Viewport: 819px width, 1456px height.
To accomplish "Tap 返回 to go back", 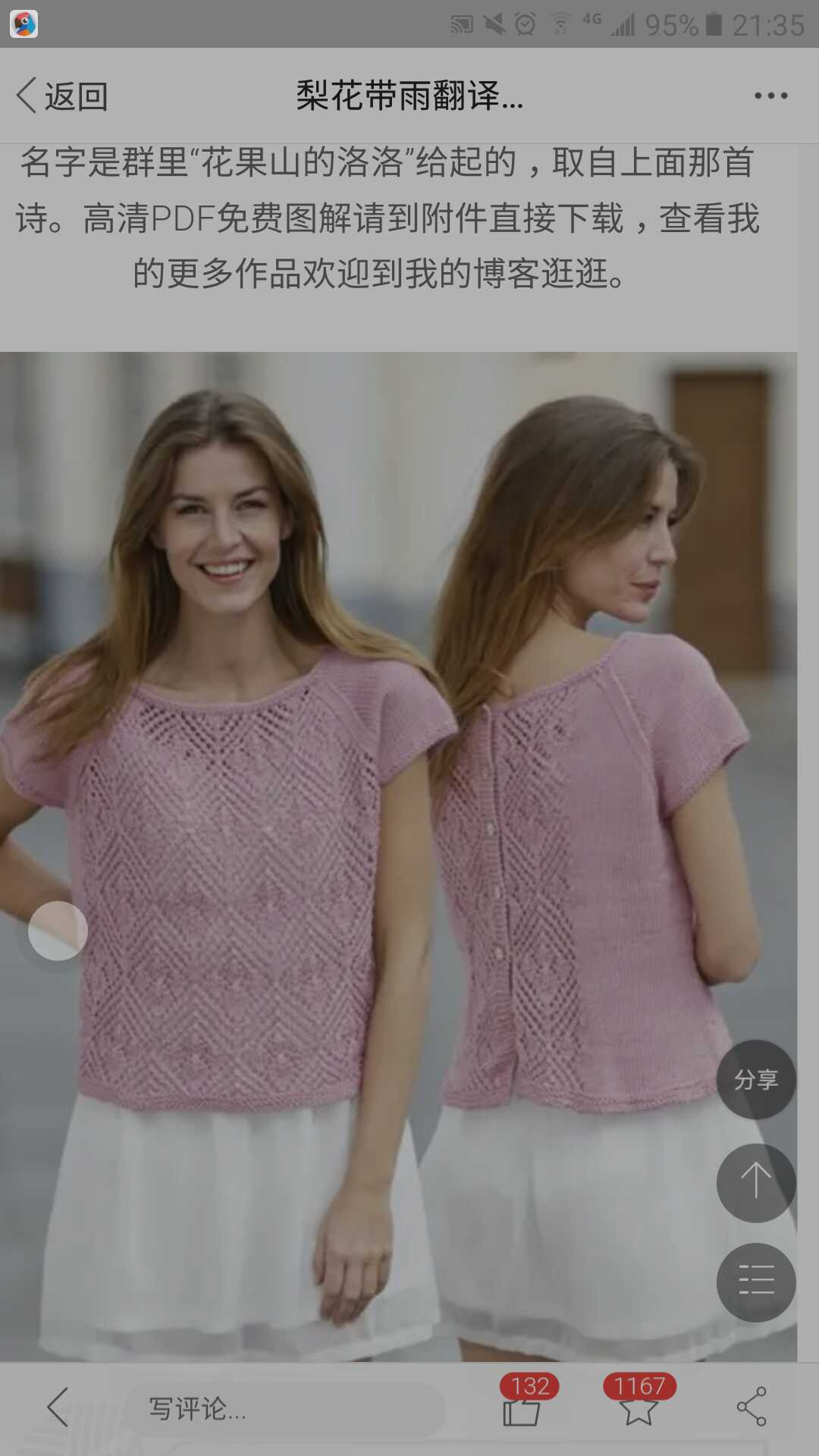I will click(x=62, y=96).
